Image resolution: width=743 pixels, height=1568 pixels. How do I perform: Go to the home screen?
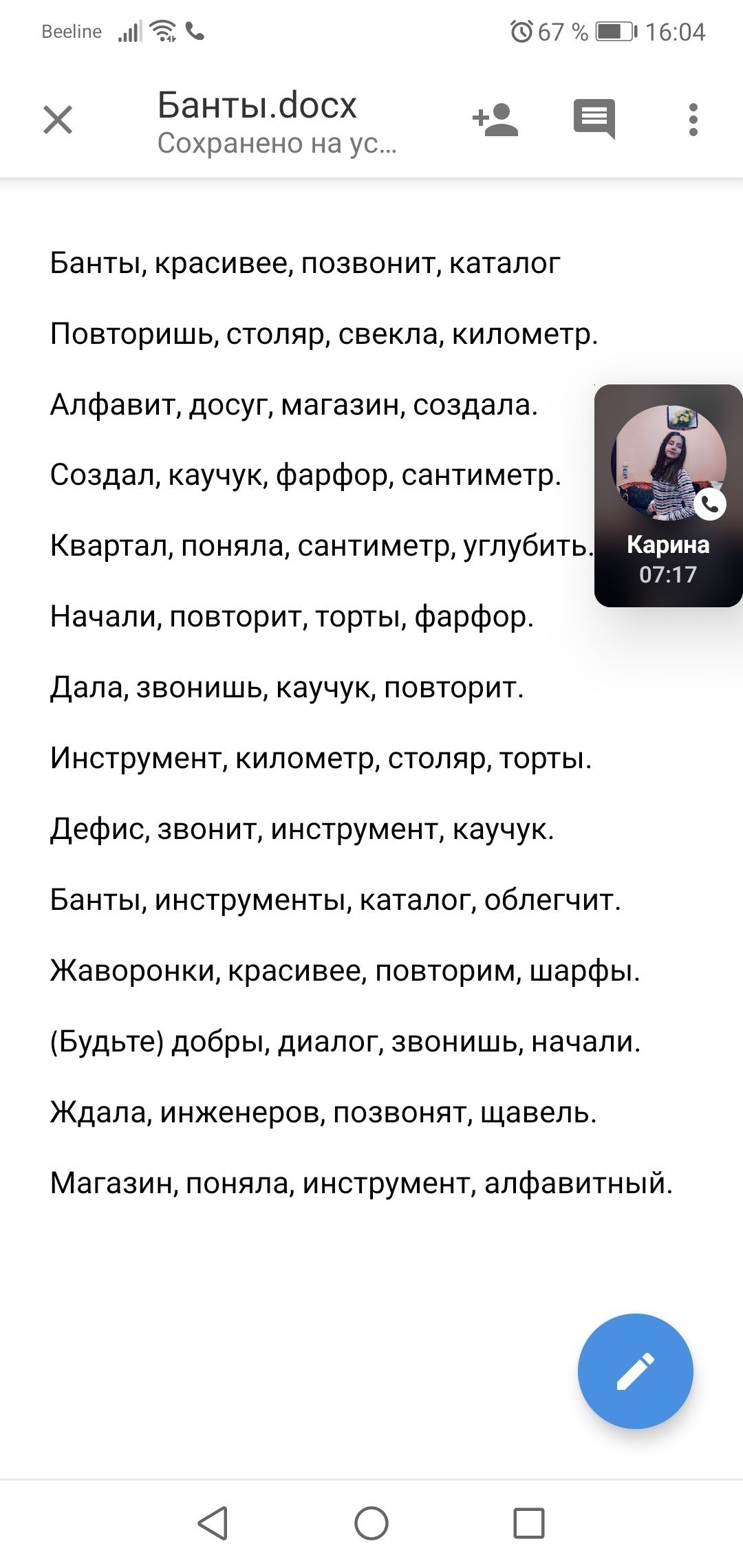point(371,1523)
